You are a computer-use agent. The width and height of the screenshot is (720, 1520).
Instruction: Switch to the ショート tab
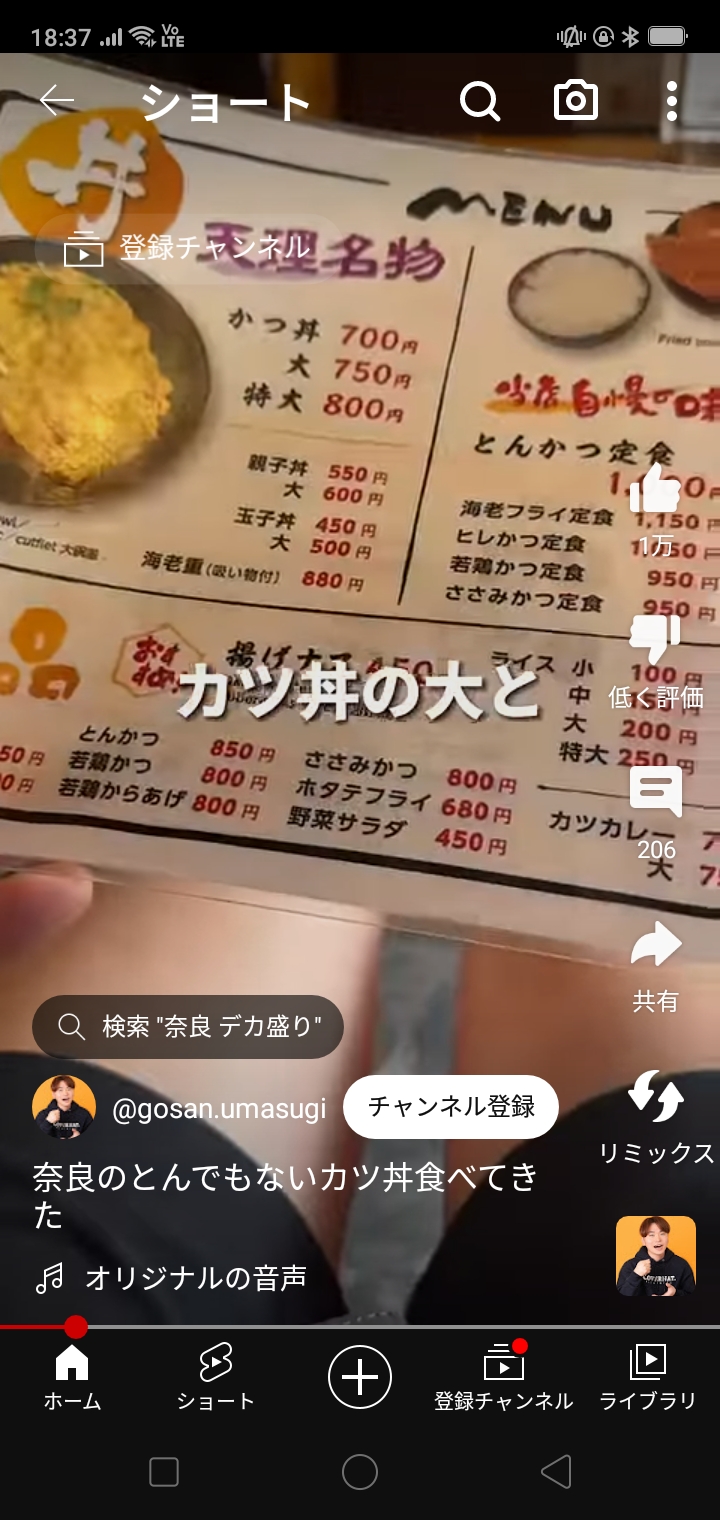[216, 1377]
